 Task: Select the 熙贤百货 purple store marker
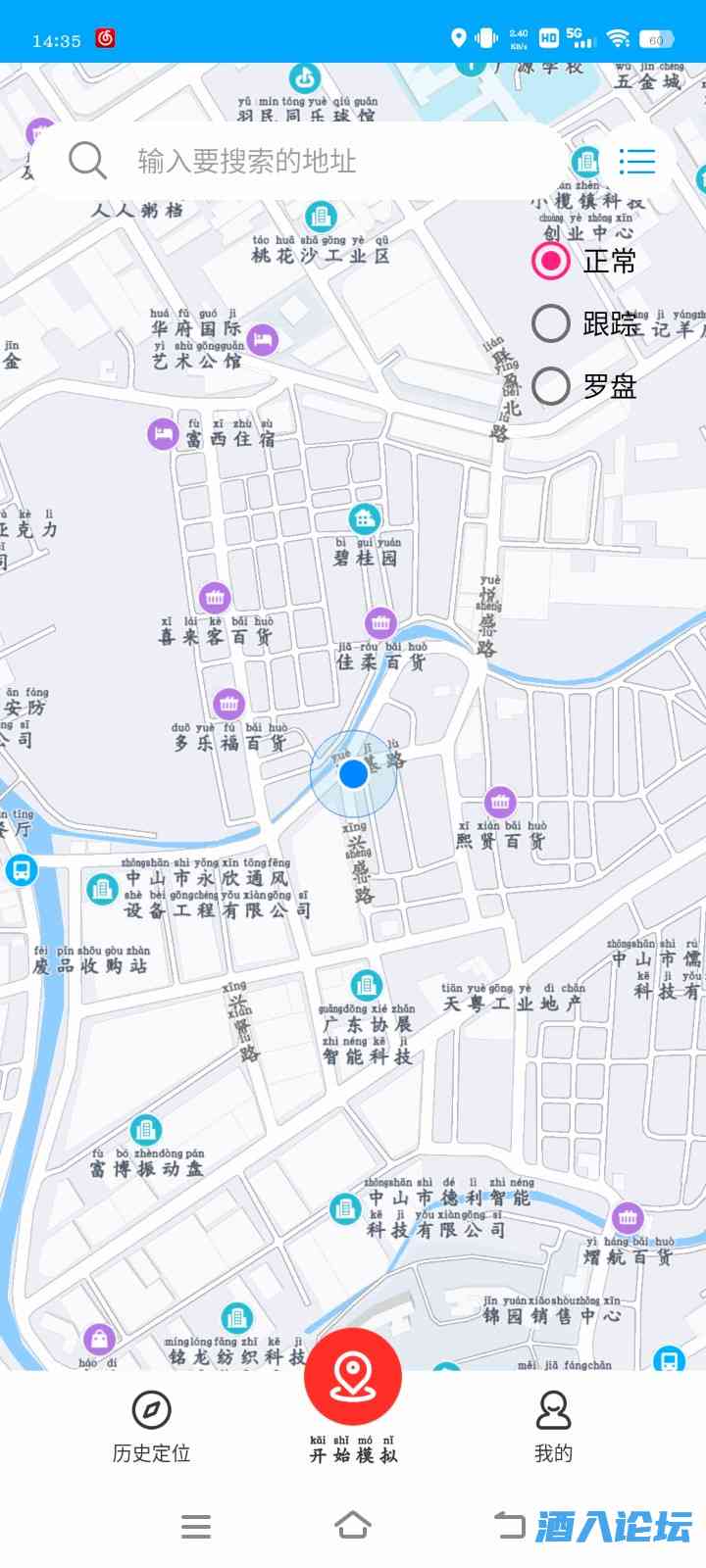502,802
